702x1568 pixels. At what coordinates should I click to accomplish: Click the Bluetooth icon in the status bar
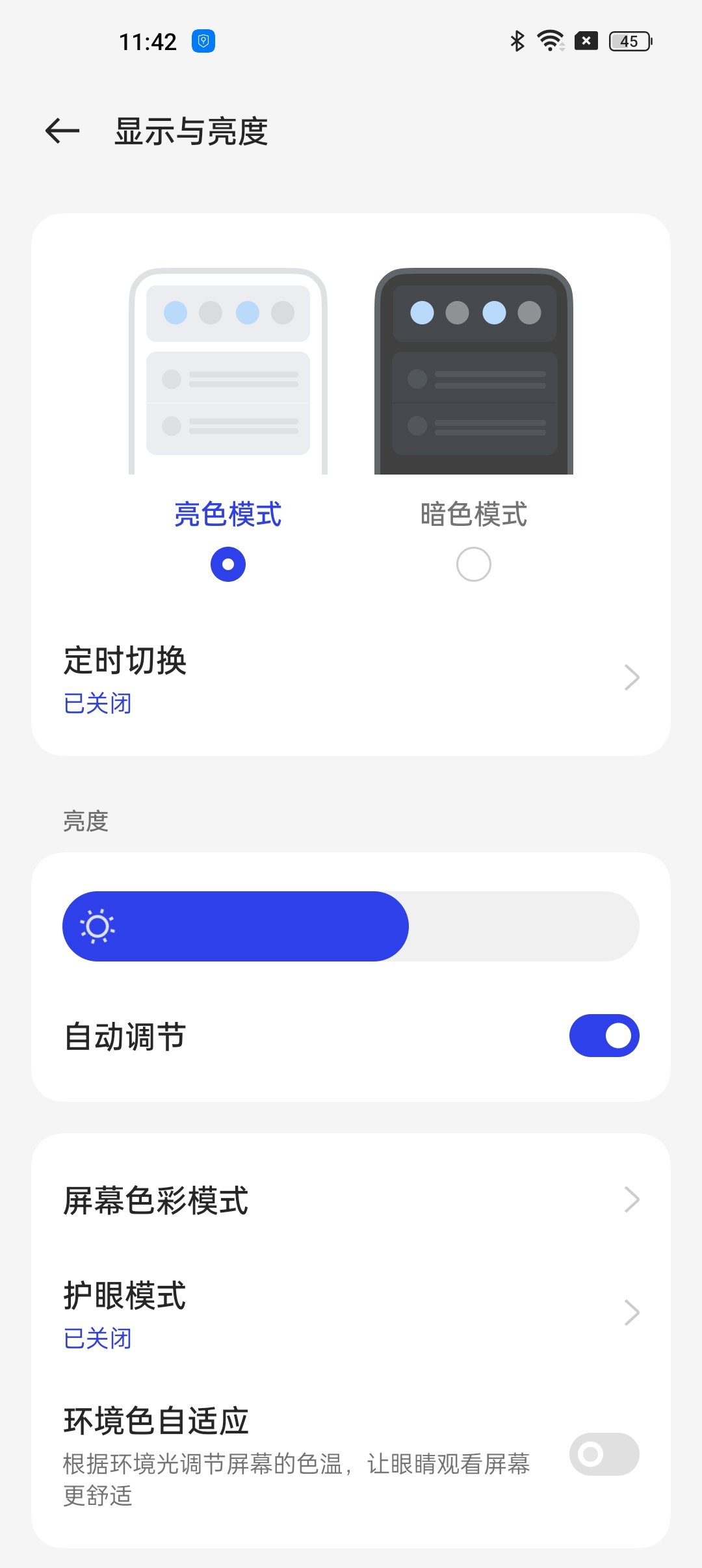517,40
